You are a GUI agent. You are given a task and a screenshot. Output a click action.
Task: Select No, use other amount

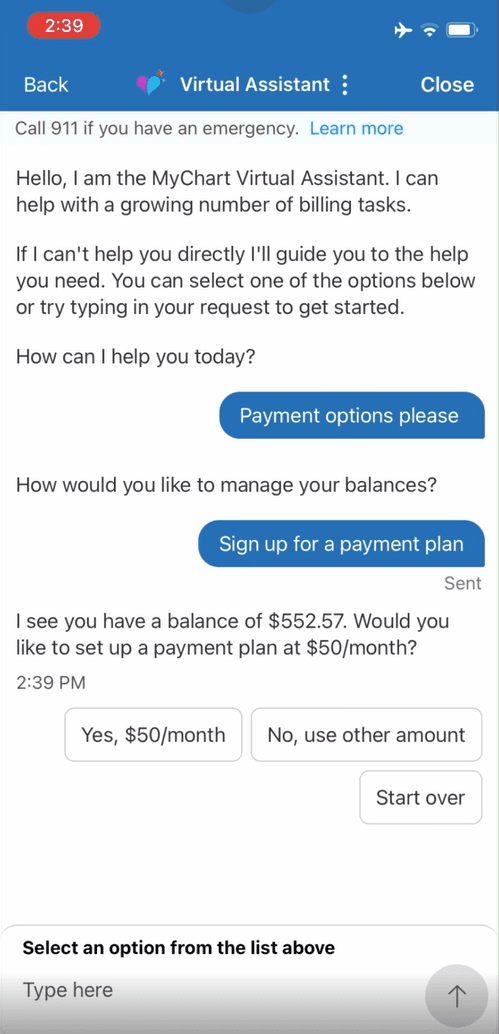(x=367, y=735)
